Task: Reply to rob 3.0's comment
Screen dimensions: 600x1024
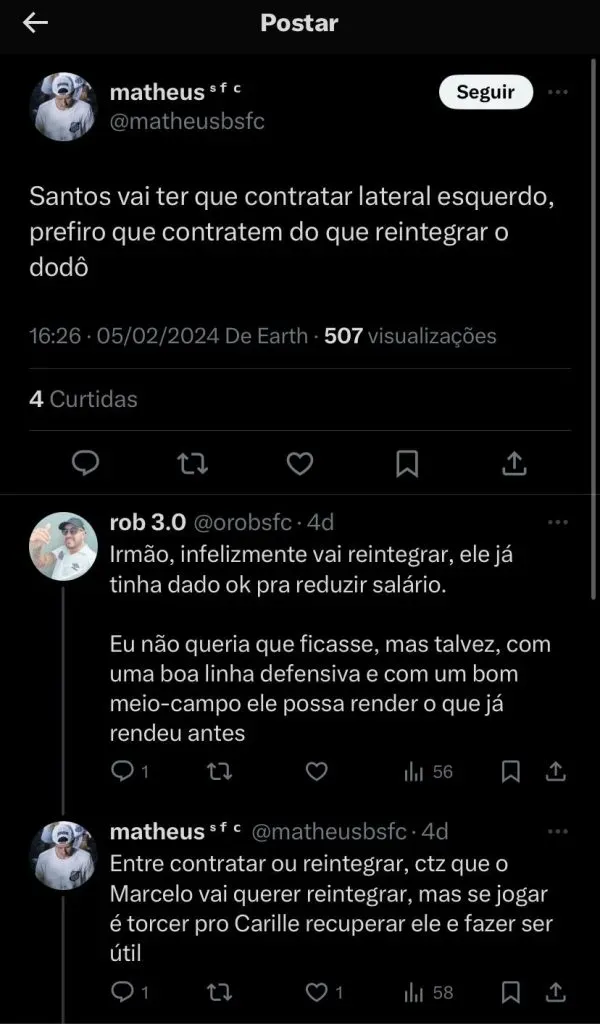Action: (122, 771)
